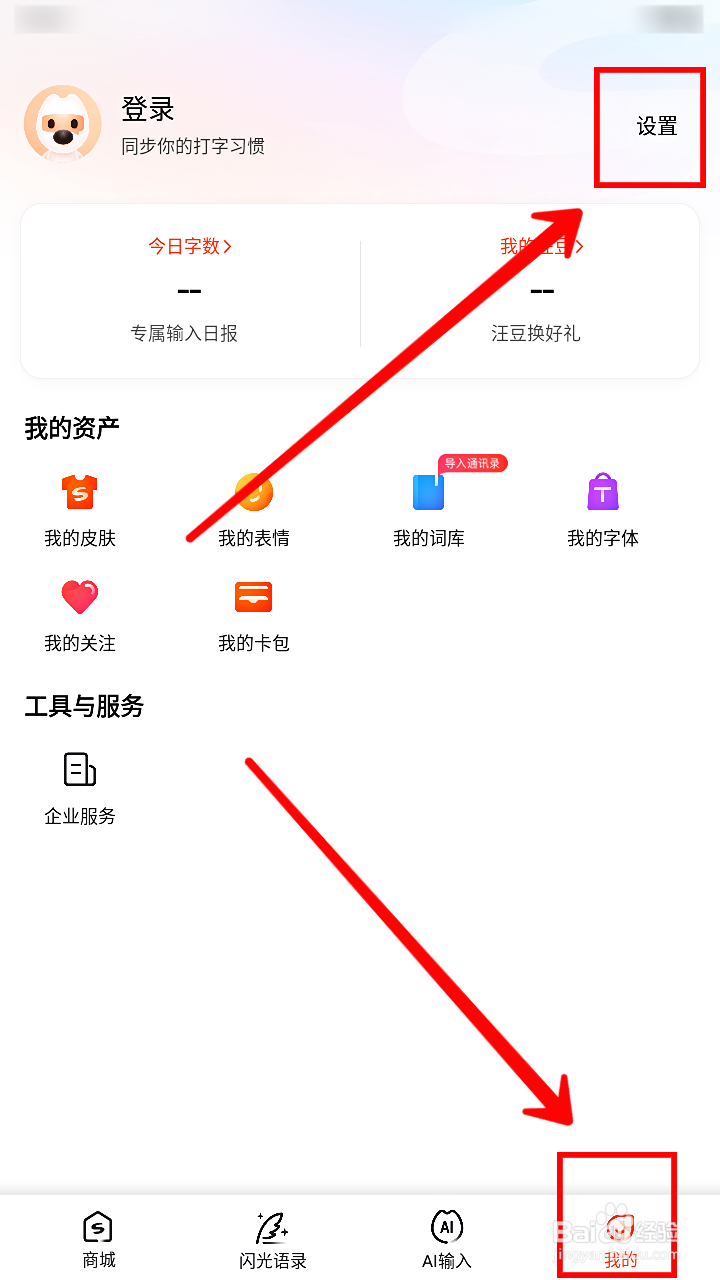Open 我的词库 dictionary
Image resolution: width=720 pixels, height=1280 pixels.
pyautogui.click(x=428, y=508)
